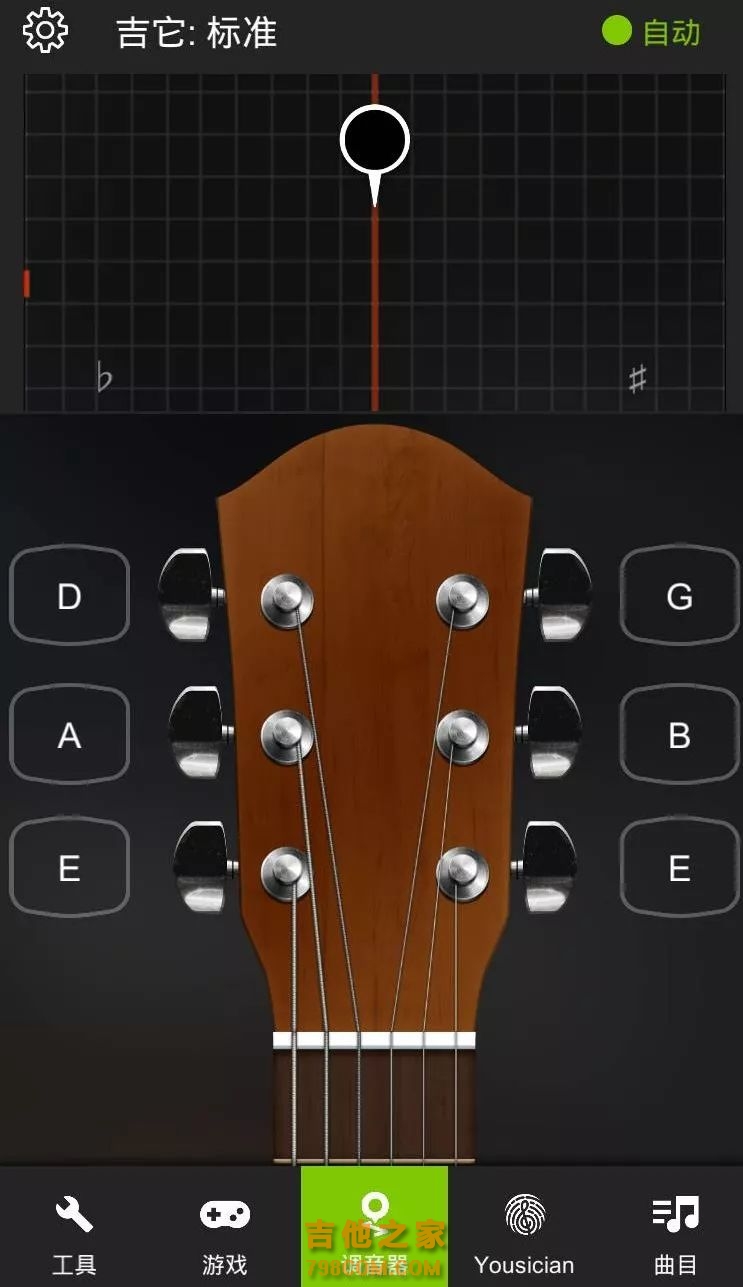This screenshot has width=743, height=1287.
Task: Select the A string button
Action: click(x=69, y=735)
